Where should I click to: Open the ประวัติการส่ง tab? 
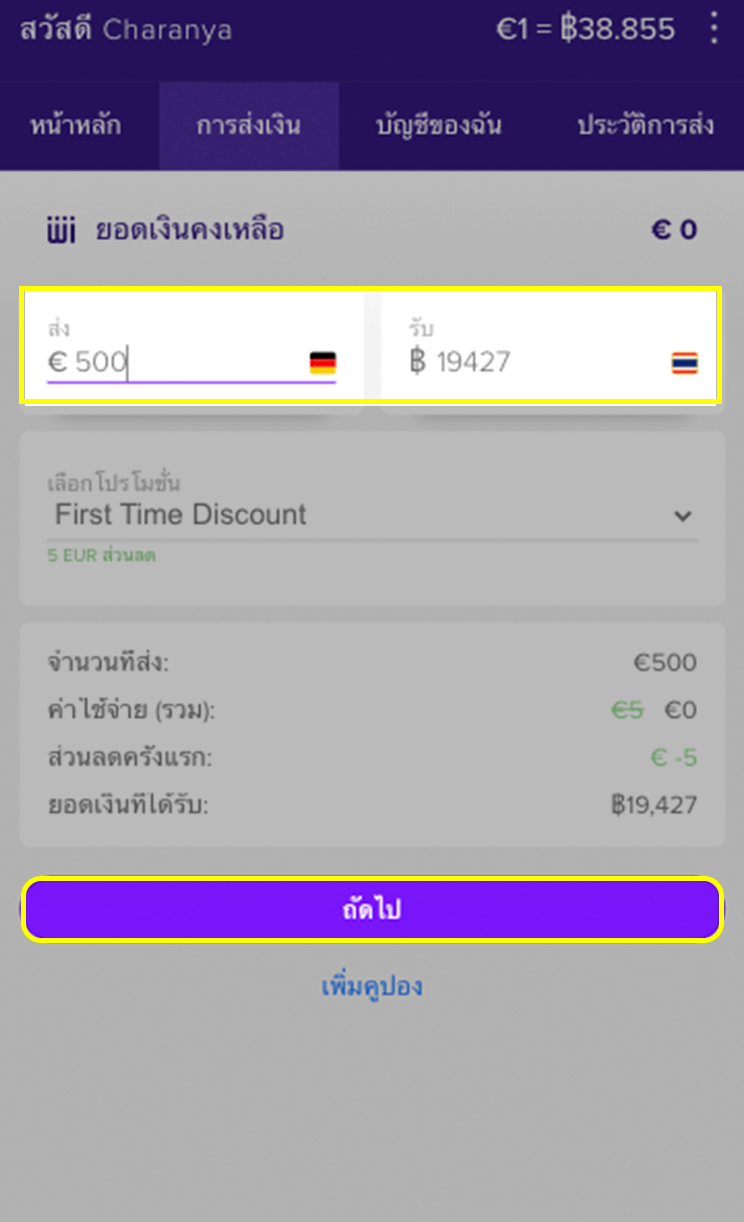click(x=645, y=127)
